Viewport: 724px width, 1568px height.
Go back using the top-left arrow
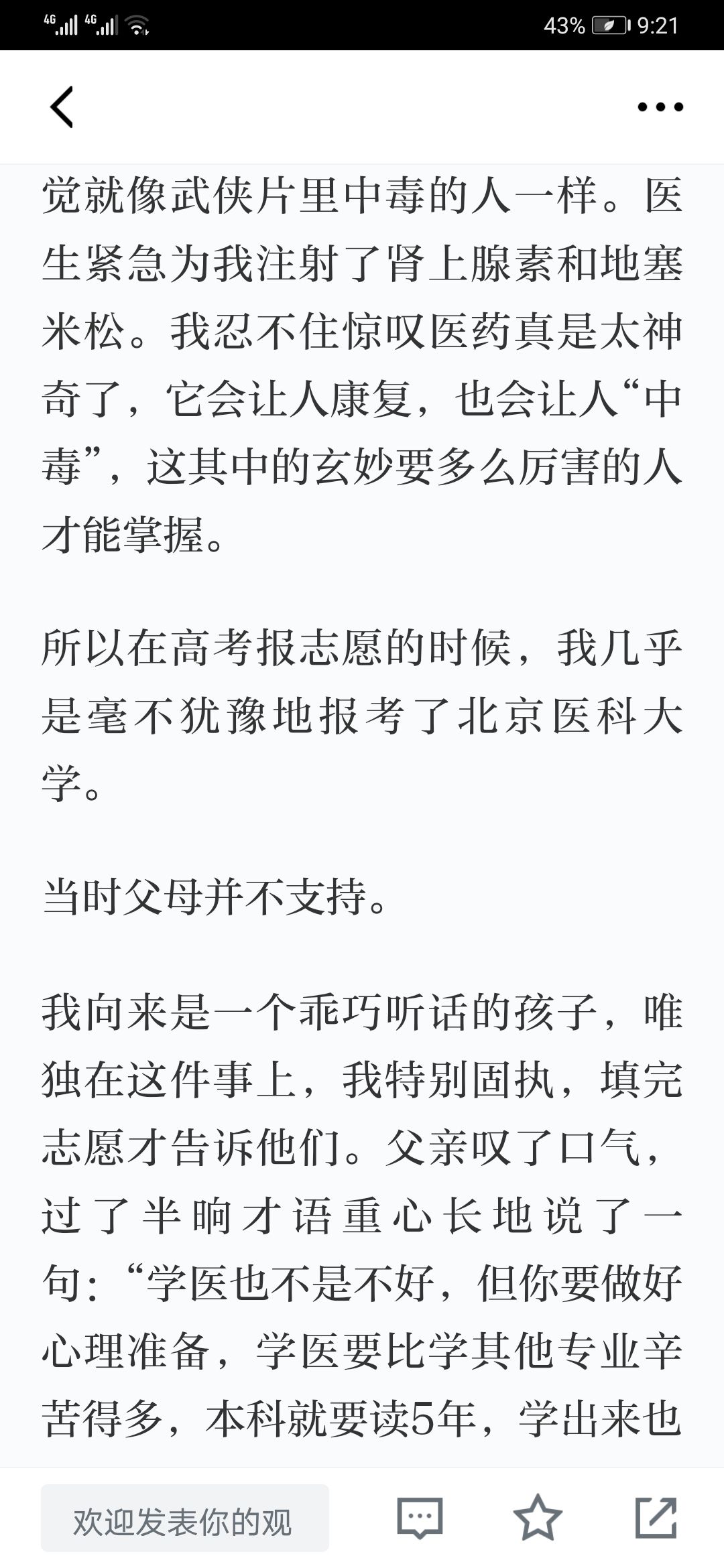(x=62, y=107)
